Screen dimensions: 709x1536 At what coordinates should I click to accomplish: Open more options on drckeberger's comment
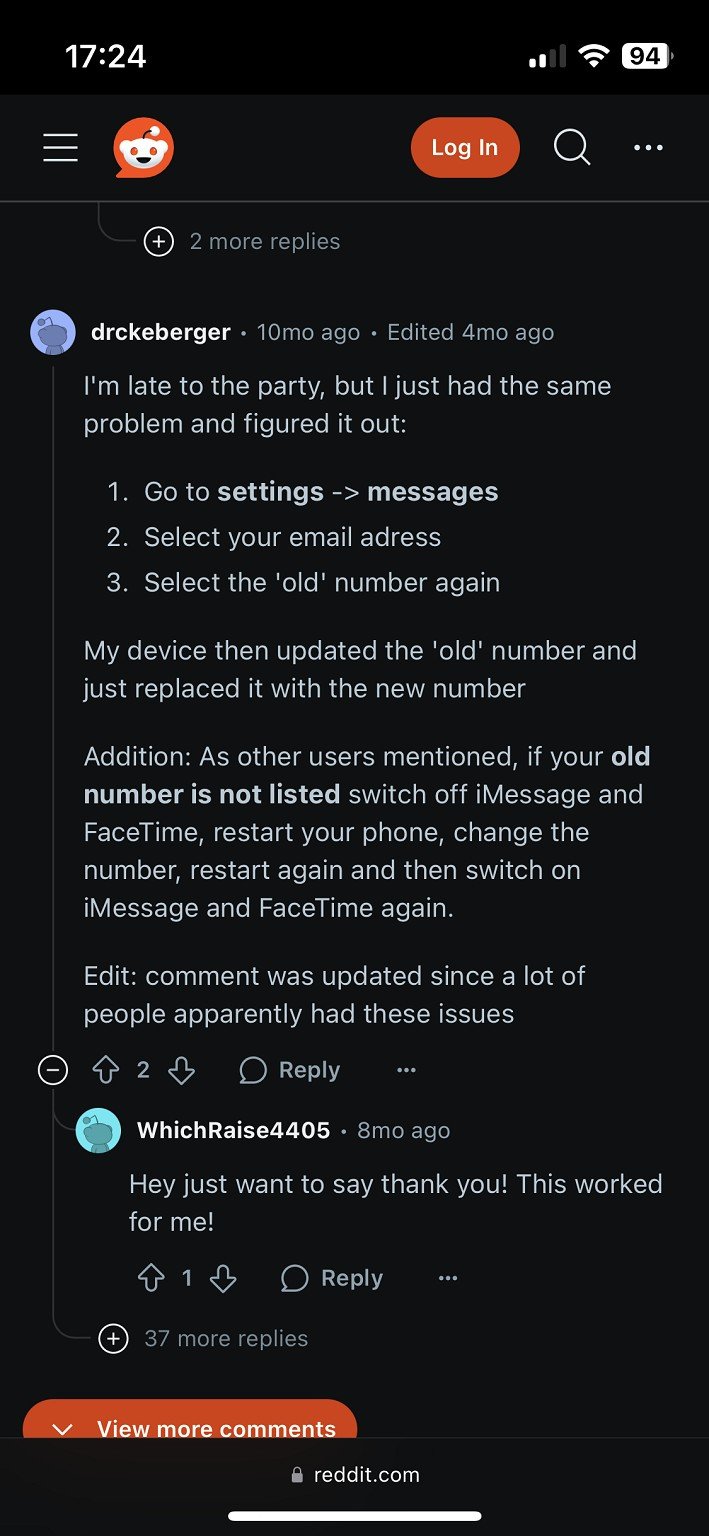pos(406,1070)
